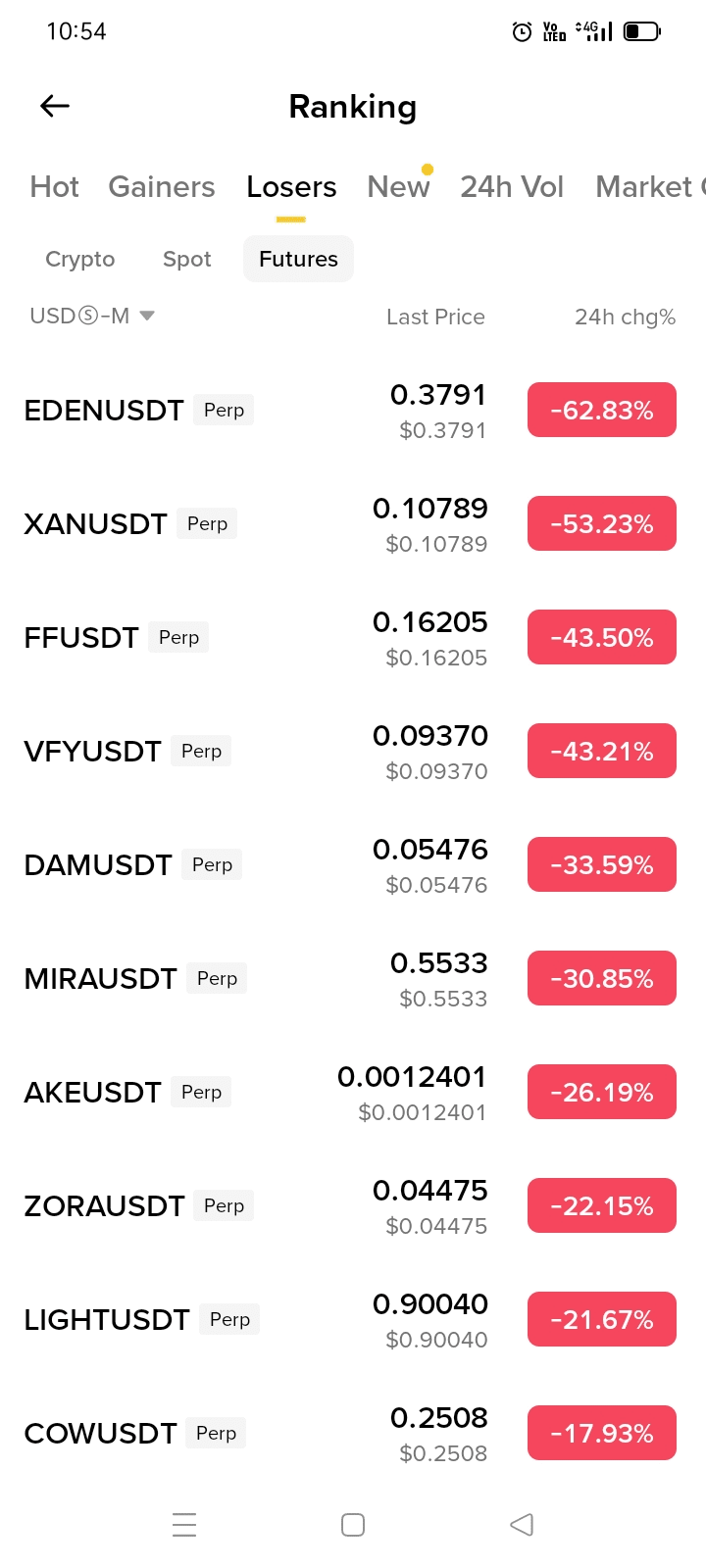Sort the list by 24h chg%
Image resolution: width=706 pixels, height=1568 pixels.
click(625, 317)
